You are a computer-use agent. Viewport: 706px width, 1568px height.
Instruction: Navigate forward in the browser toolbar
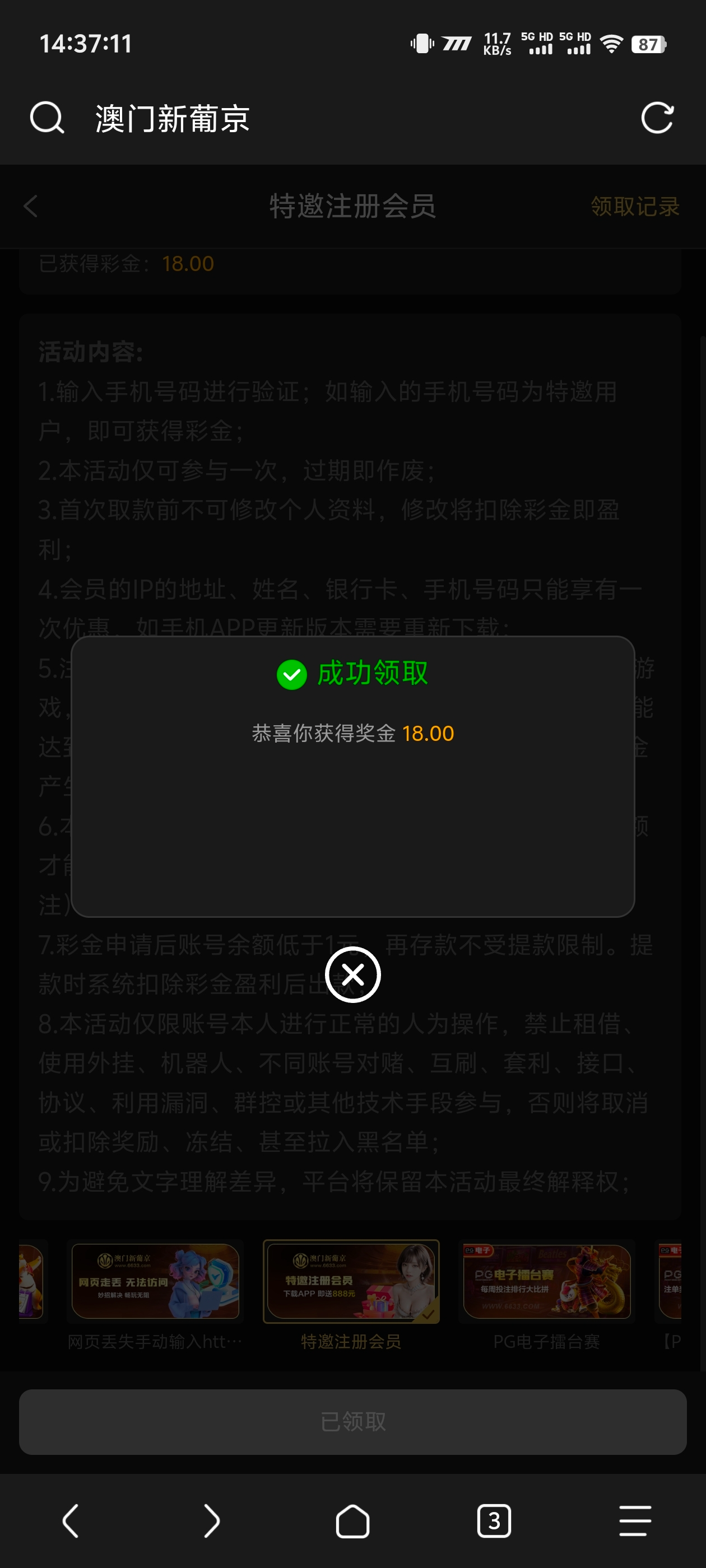(211, 1520)
